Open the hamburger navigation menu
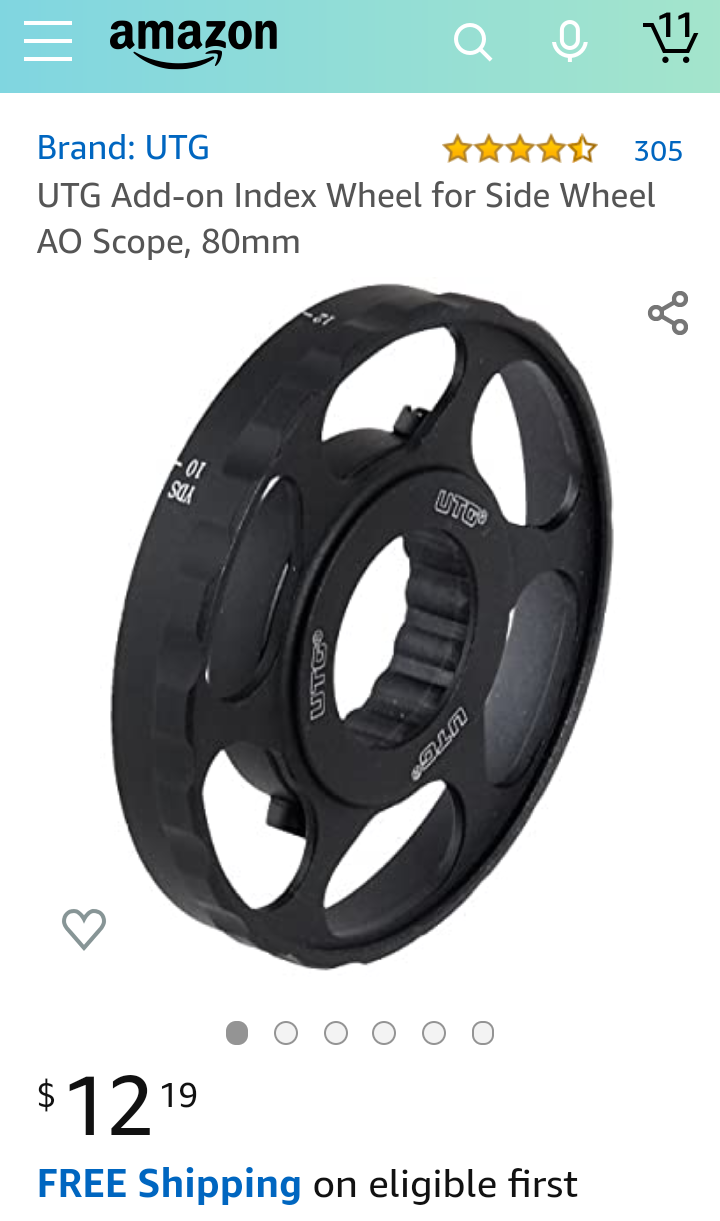The image size is (720, 1221). 48,40
